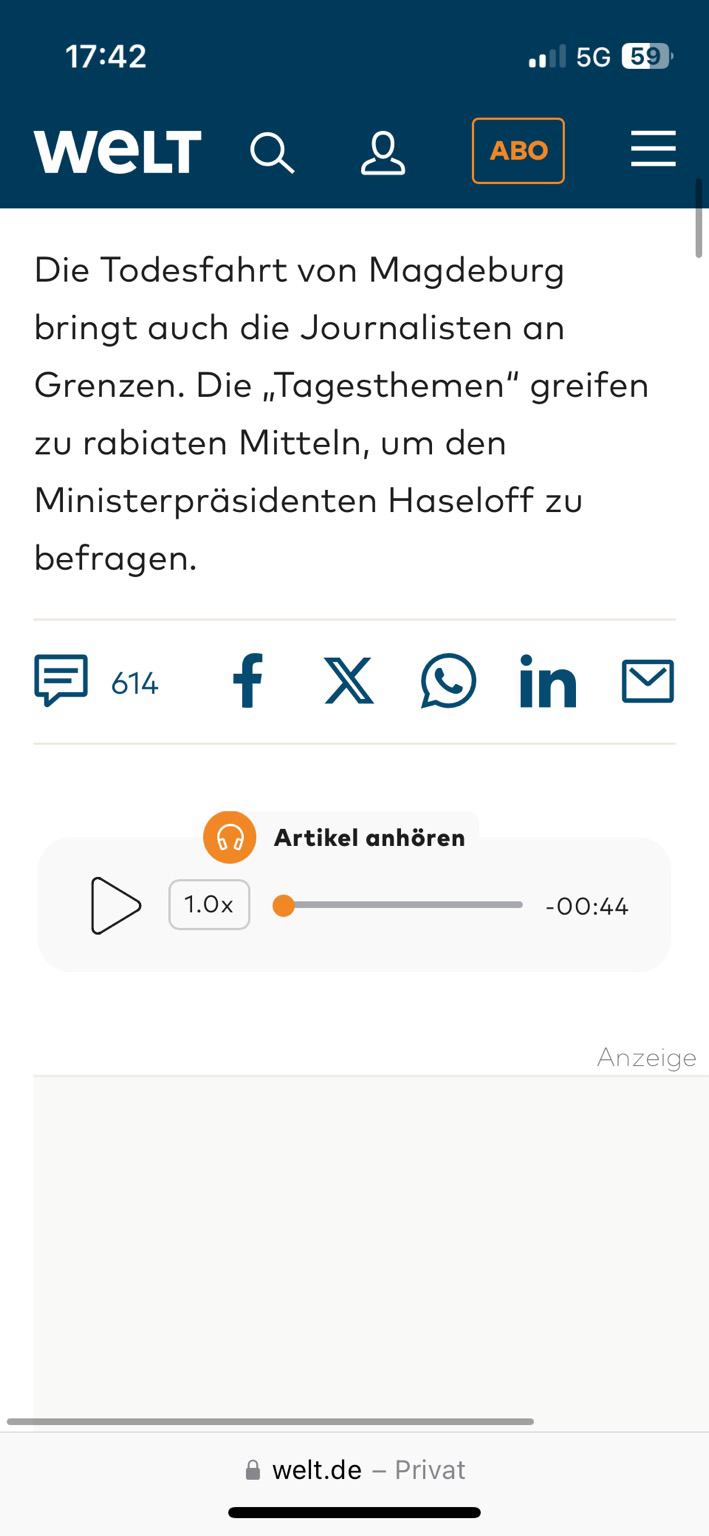
Task: Play the article audio
Action: tap(115, 906)
